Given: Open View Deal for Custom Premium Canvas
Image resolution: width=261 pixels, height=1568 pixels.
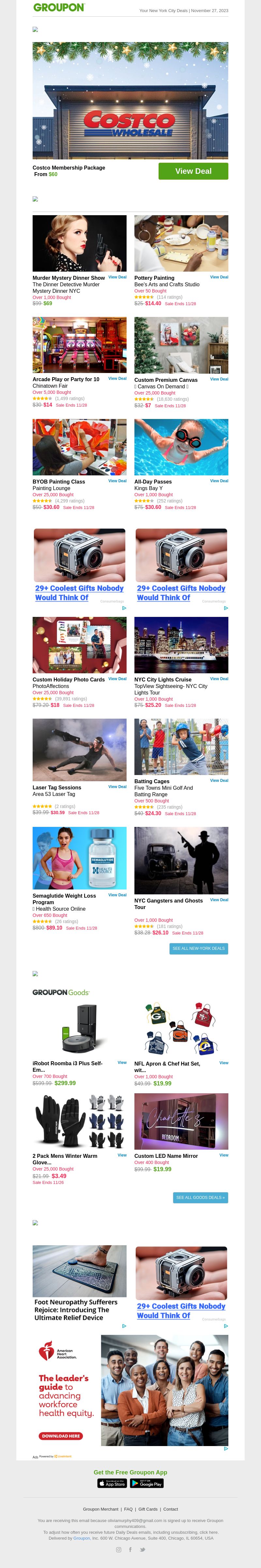Looking at the screenshot, I should pos(219,379).
